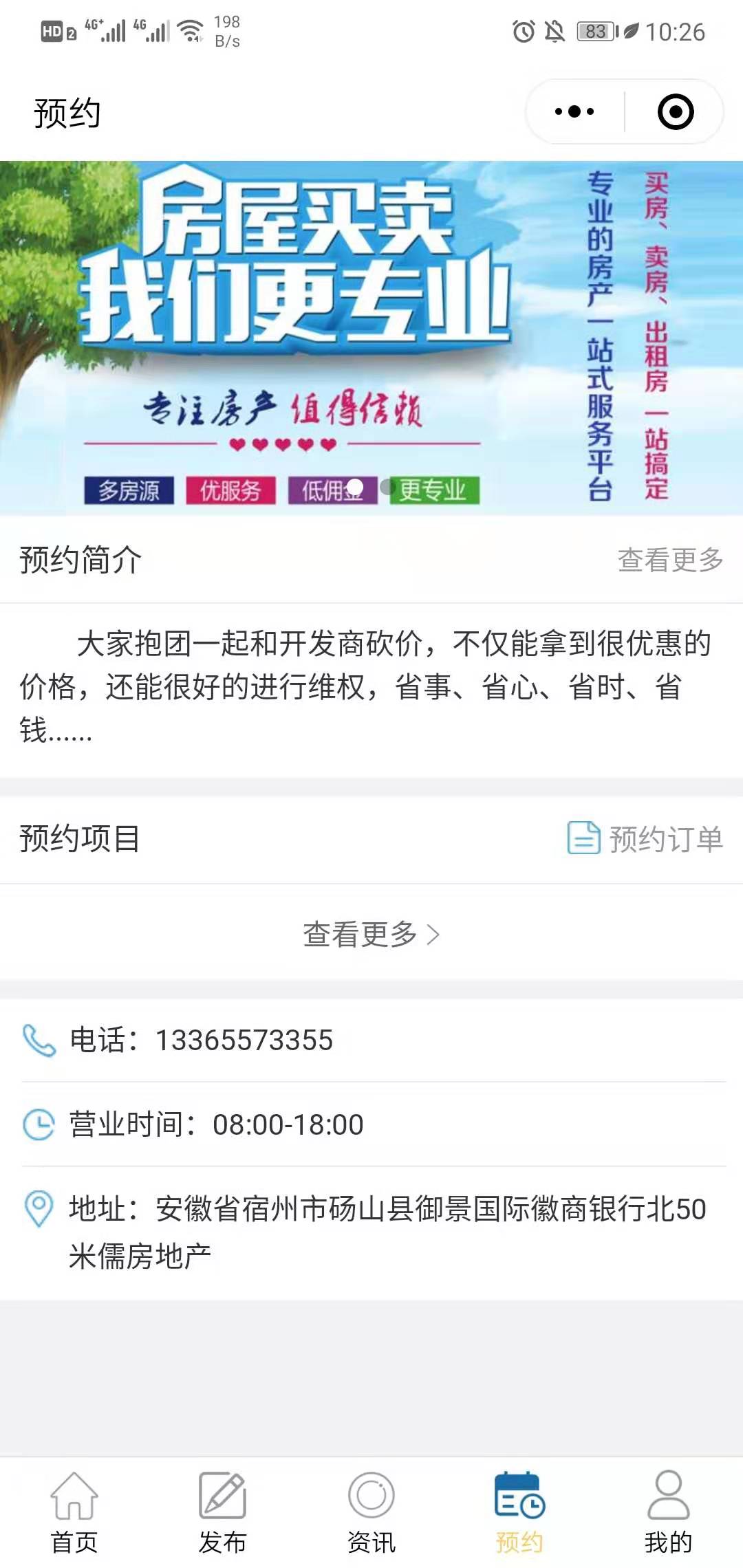Switch to the 资讯 tab

pos(371,1513)
